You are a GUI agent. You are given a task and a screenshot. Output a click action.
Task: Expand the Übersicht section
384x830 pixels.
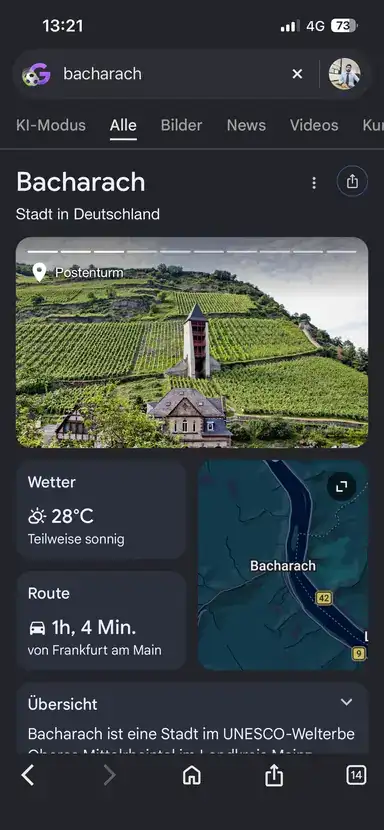click(346, 702)
